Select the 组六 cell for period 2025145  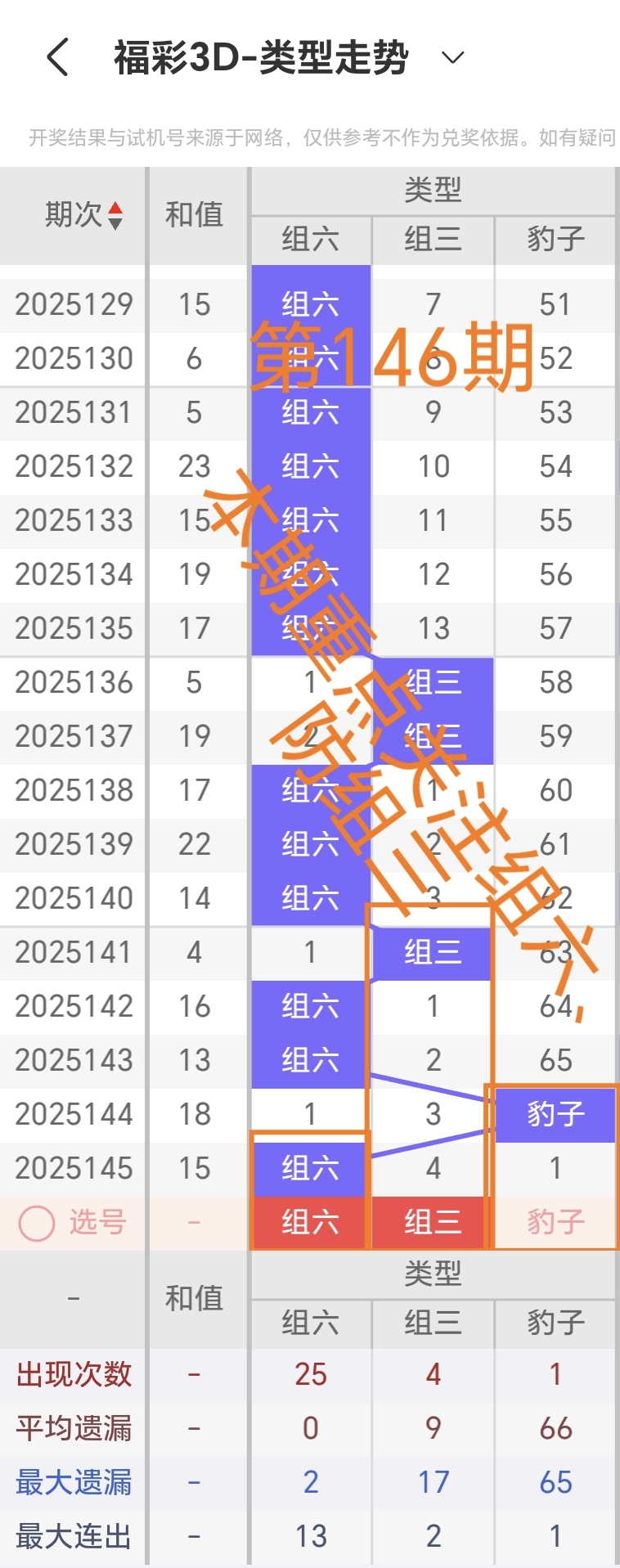(309, 1168)
